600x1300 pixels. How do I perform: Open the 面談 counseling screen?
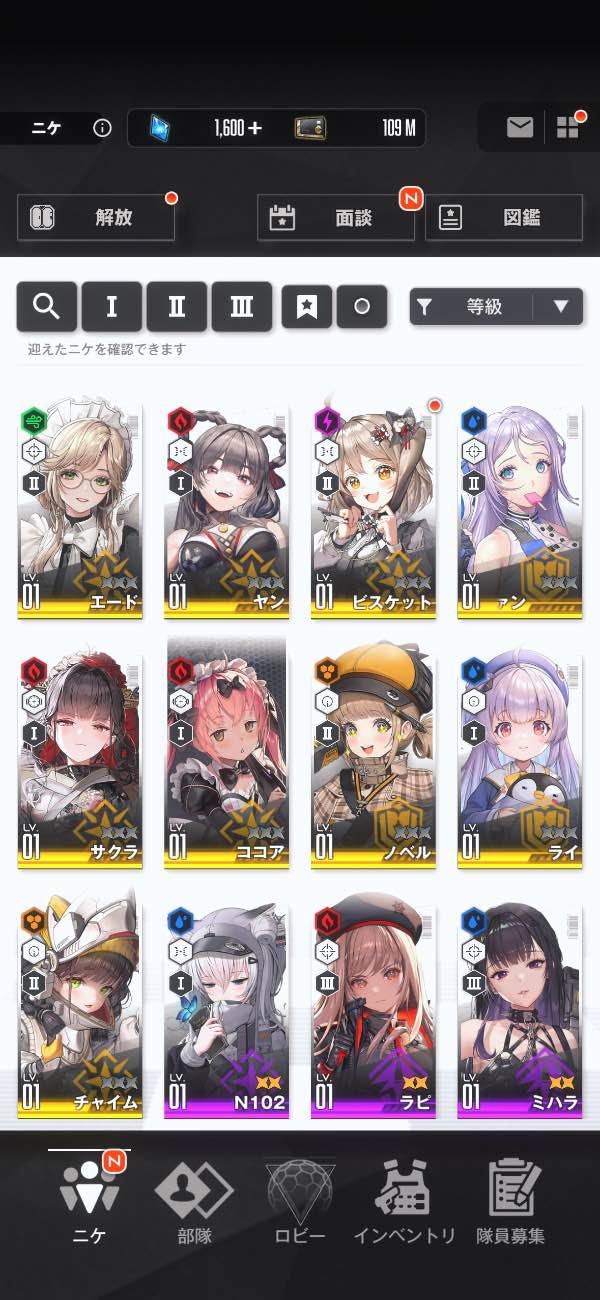click(336, 217)
